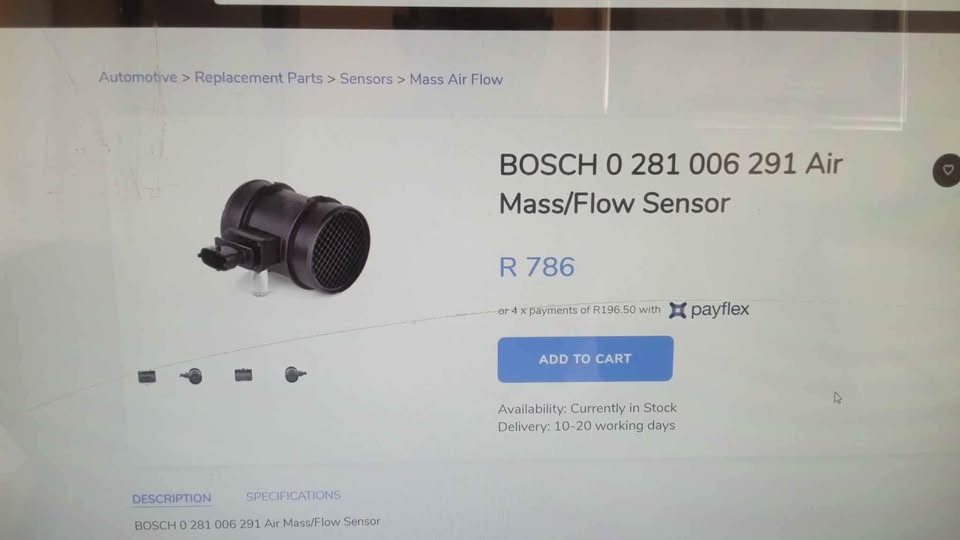Viewport: 960px width, 540px height.
Task: Open the Sensors breadcrumb
Action: [x=366, y=78]
